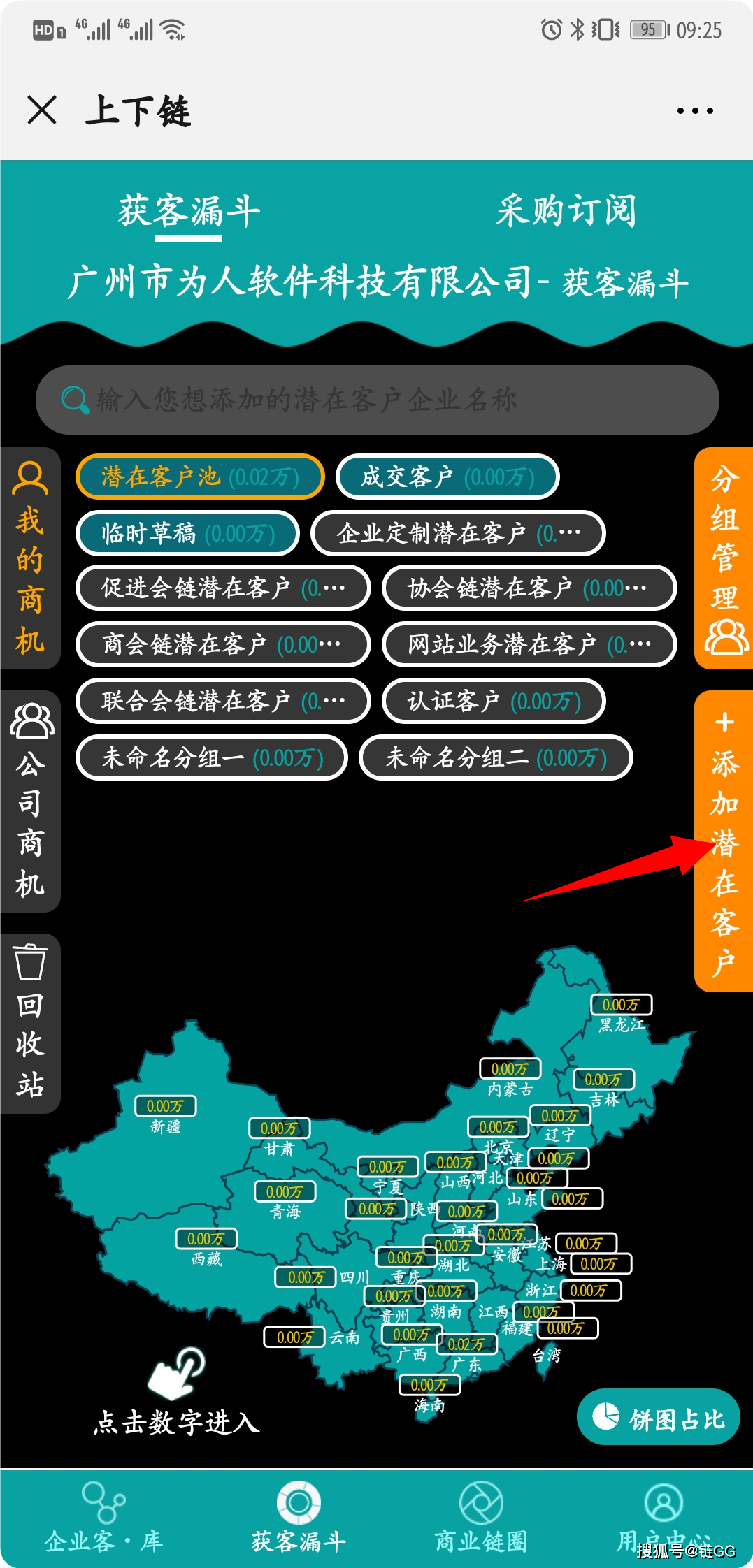Tap the potential customer search box
The width and height of the screenshot is (753, 1568).
tap(378, 400)
